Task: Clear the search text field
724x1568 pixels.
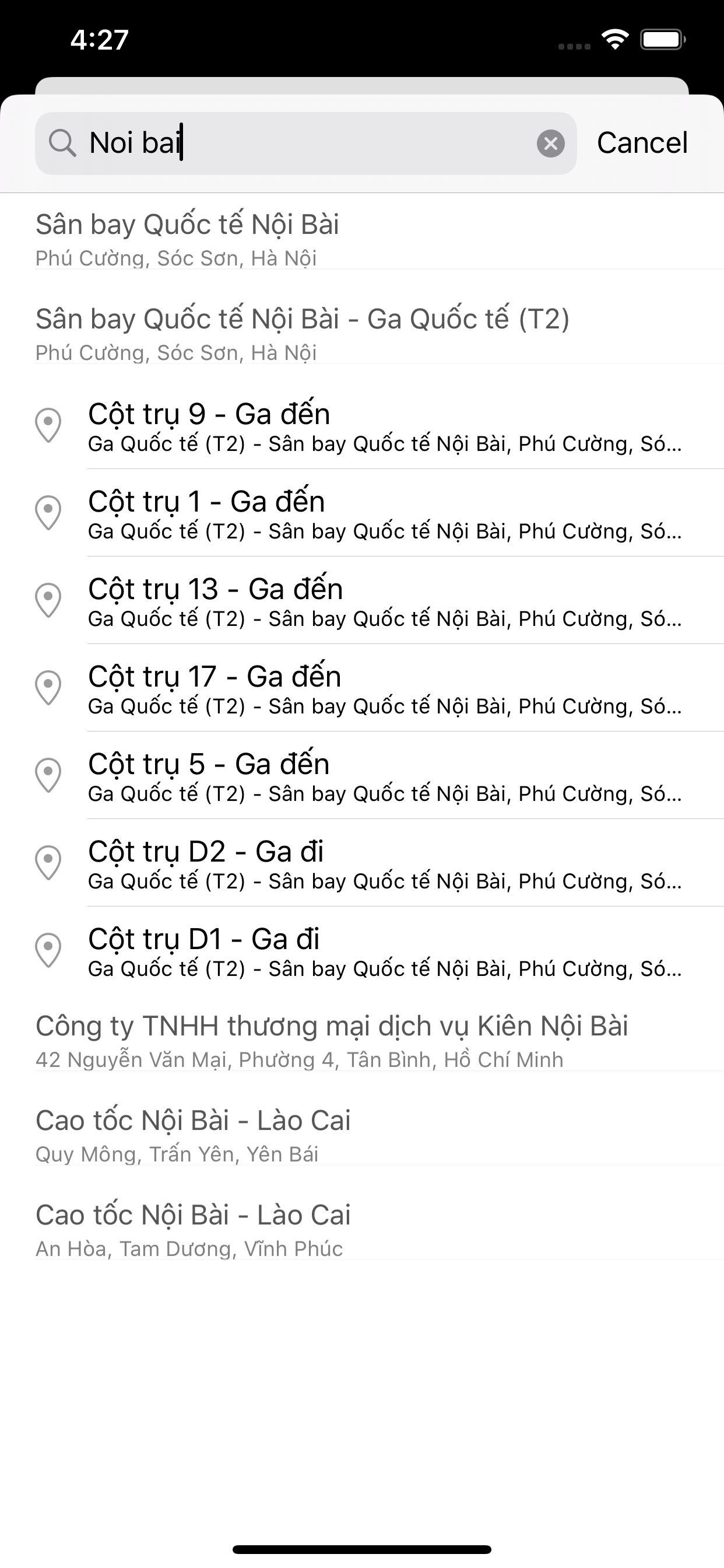Action: [550, 143]
